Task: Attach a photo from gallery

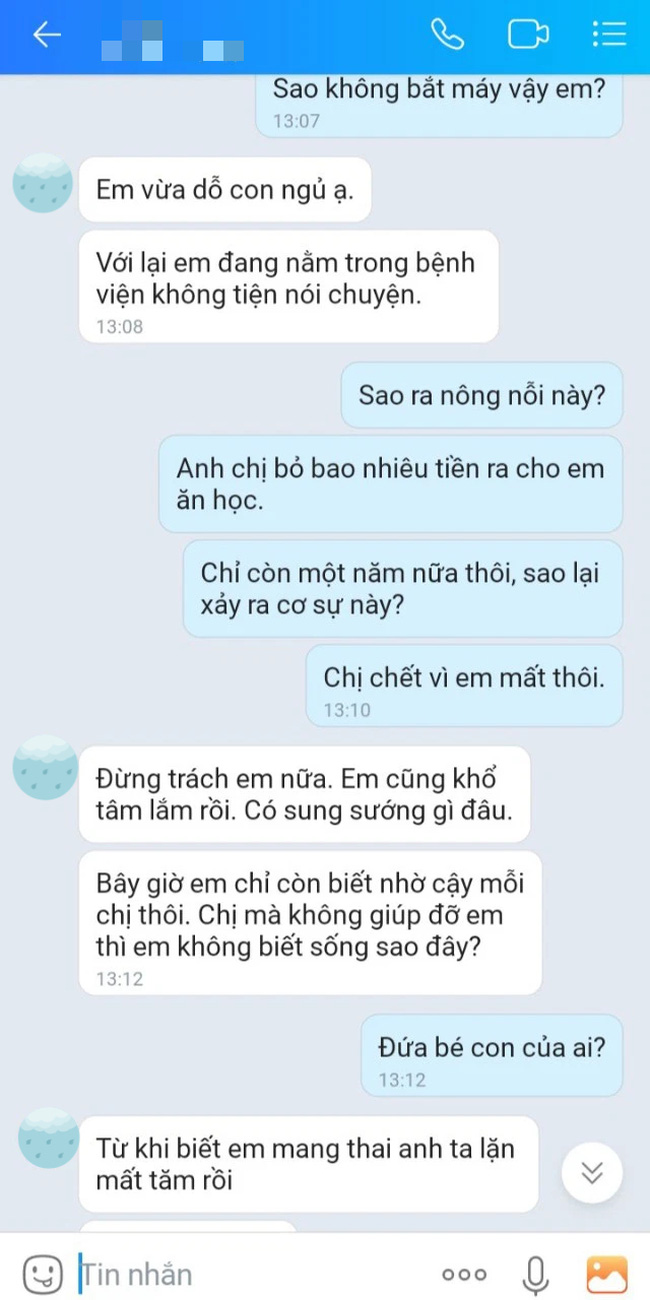Action: 606,1274
